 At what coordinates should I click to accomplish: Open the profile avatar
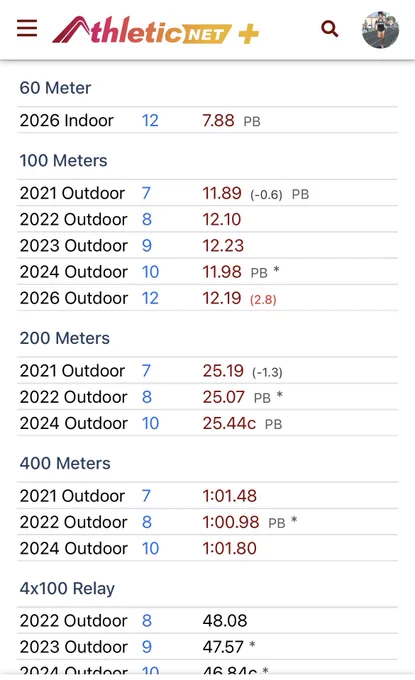click(x=380, y=29)
